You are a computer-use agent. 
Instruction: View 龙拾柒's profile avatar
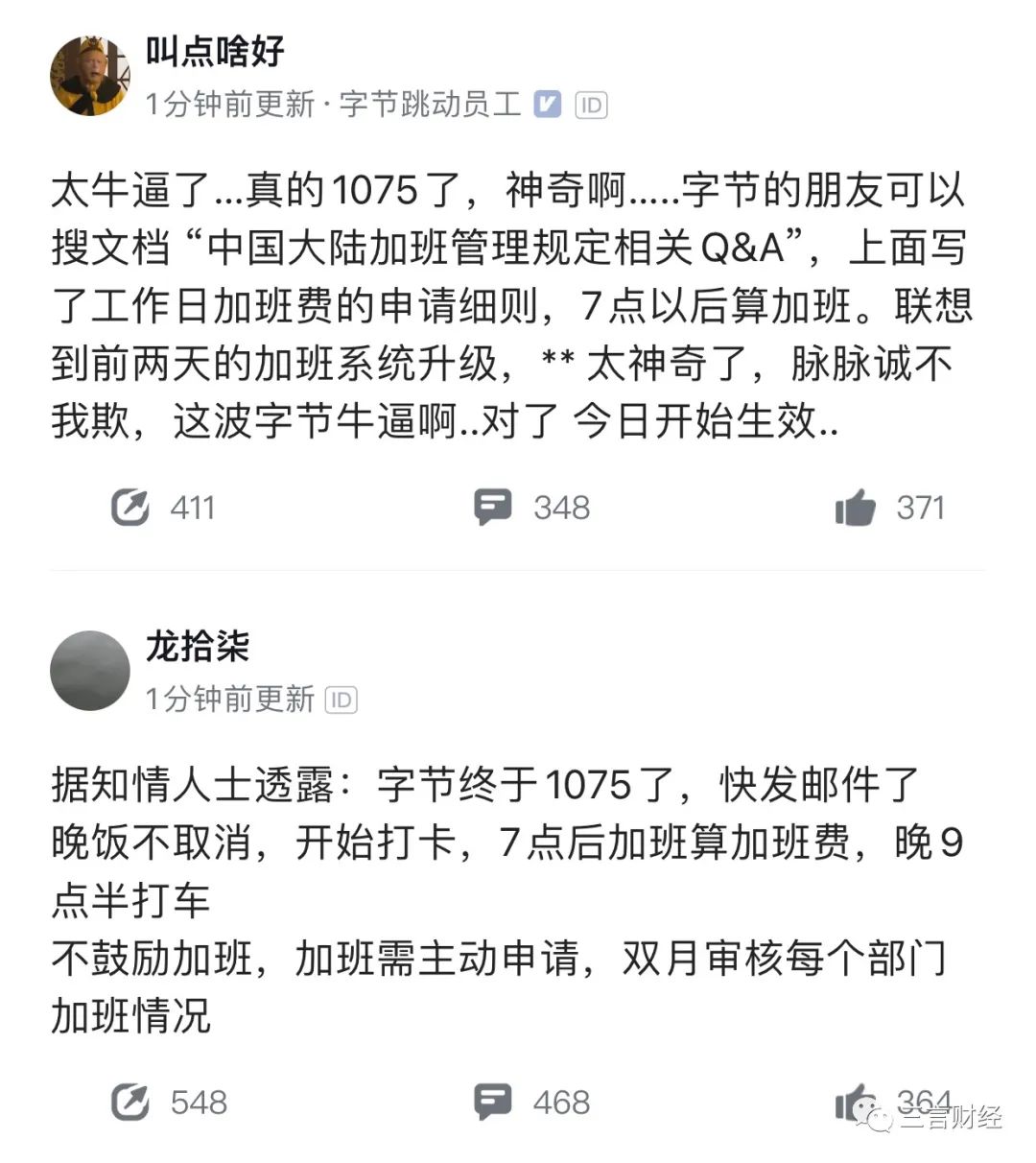(x=90, y=670)
